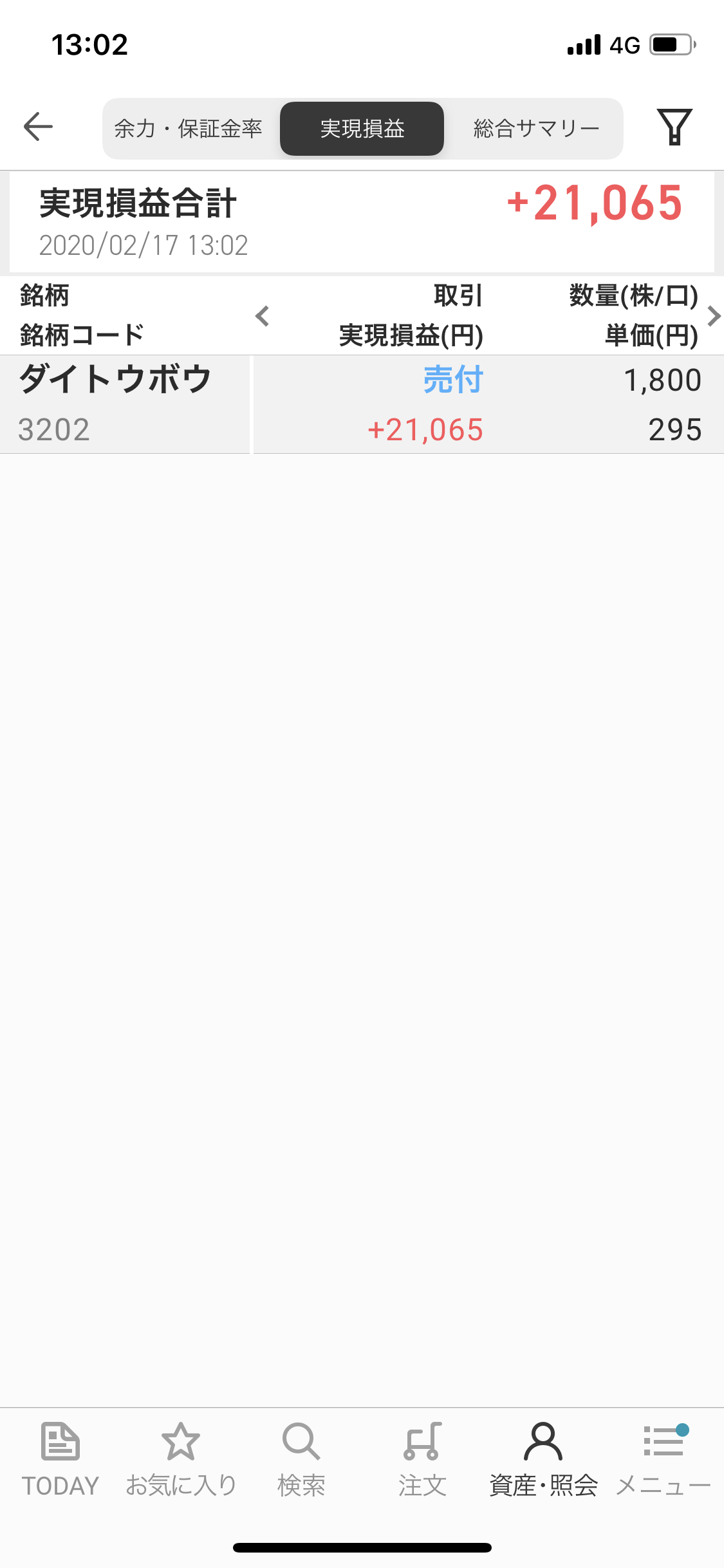Viewport: 724px width, 1568px height.
Task: Select the 資産・照会 tab
Action: point(543,1459)
